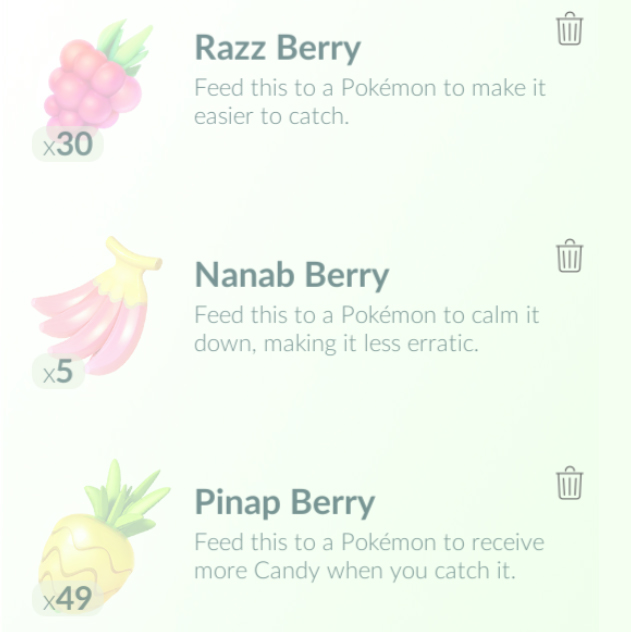
Task: Tap the trash icon next to Nanab Berry
Action: pos(569,256)
